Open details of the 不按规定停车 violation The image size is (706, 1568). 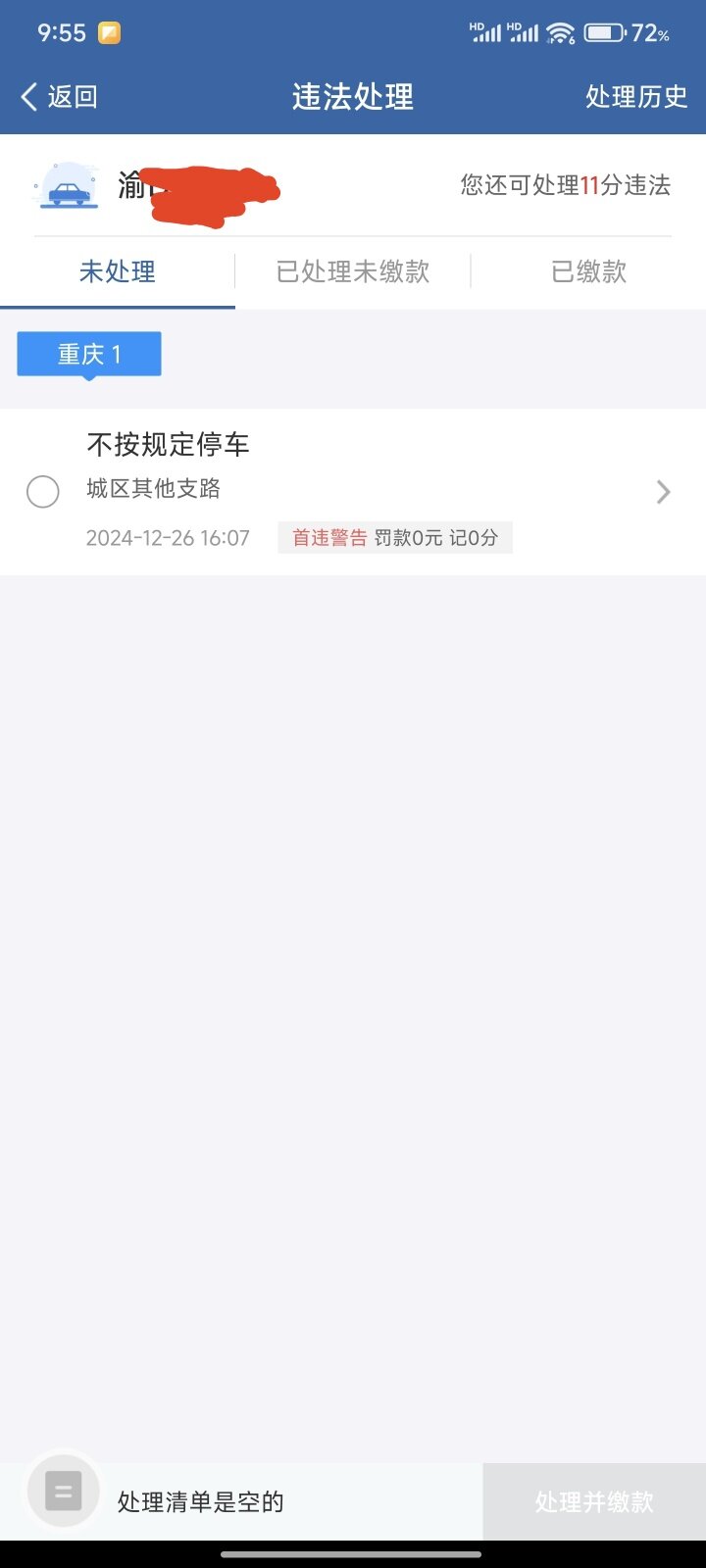[663, 491]
